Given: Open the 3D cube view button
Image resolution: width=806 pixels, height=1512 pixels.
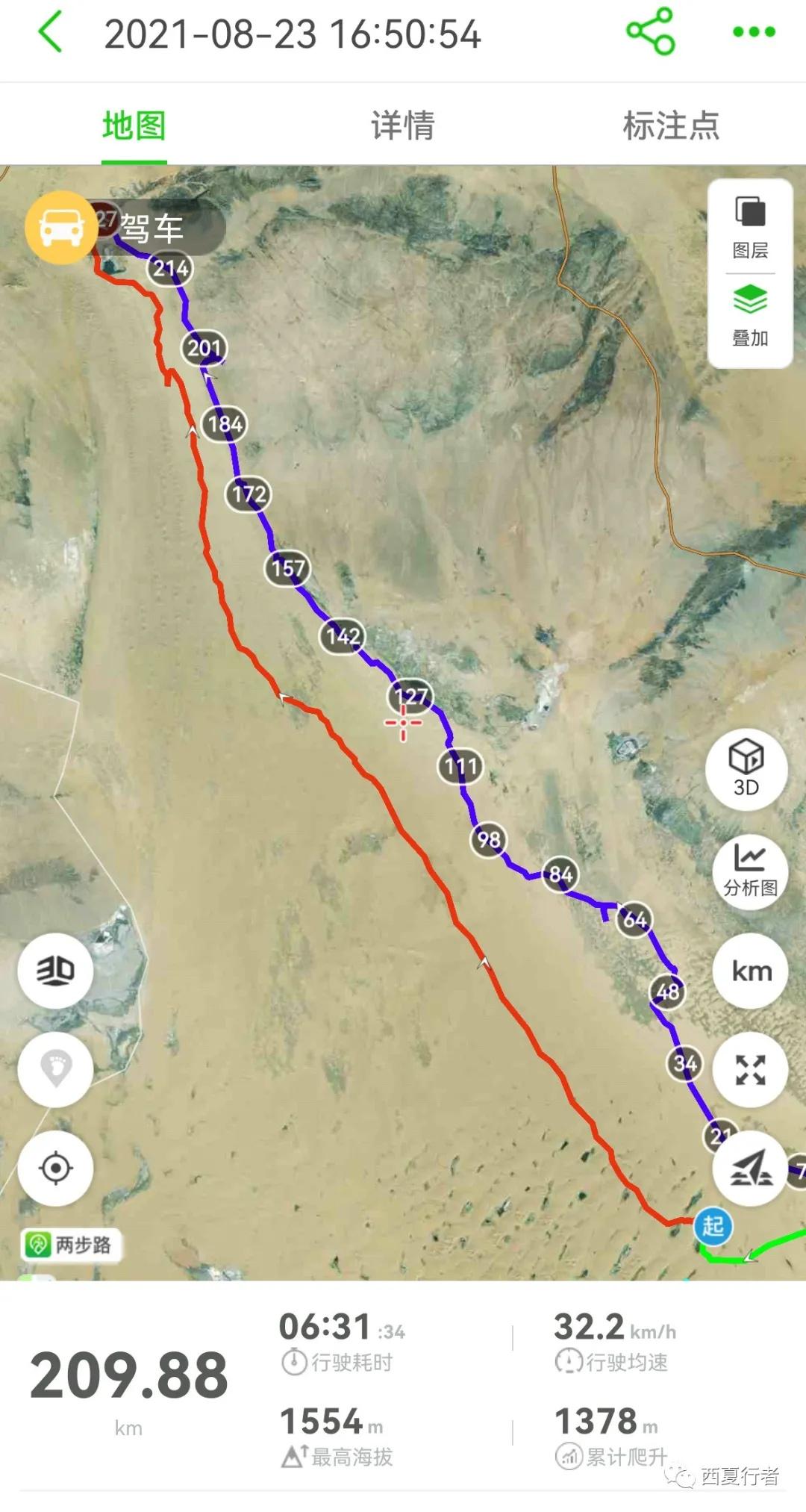Looking at the screenshot, I should pyautogui.click(x=746, y=768).
